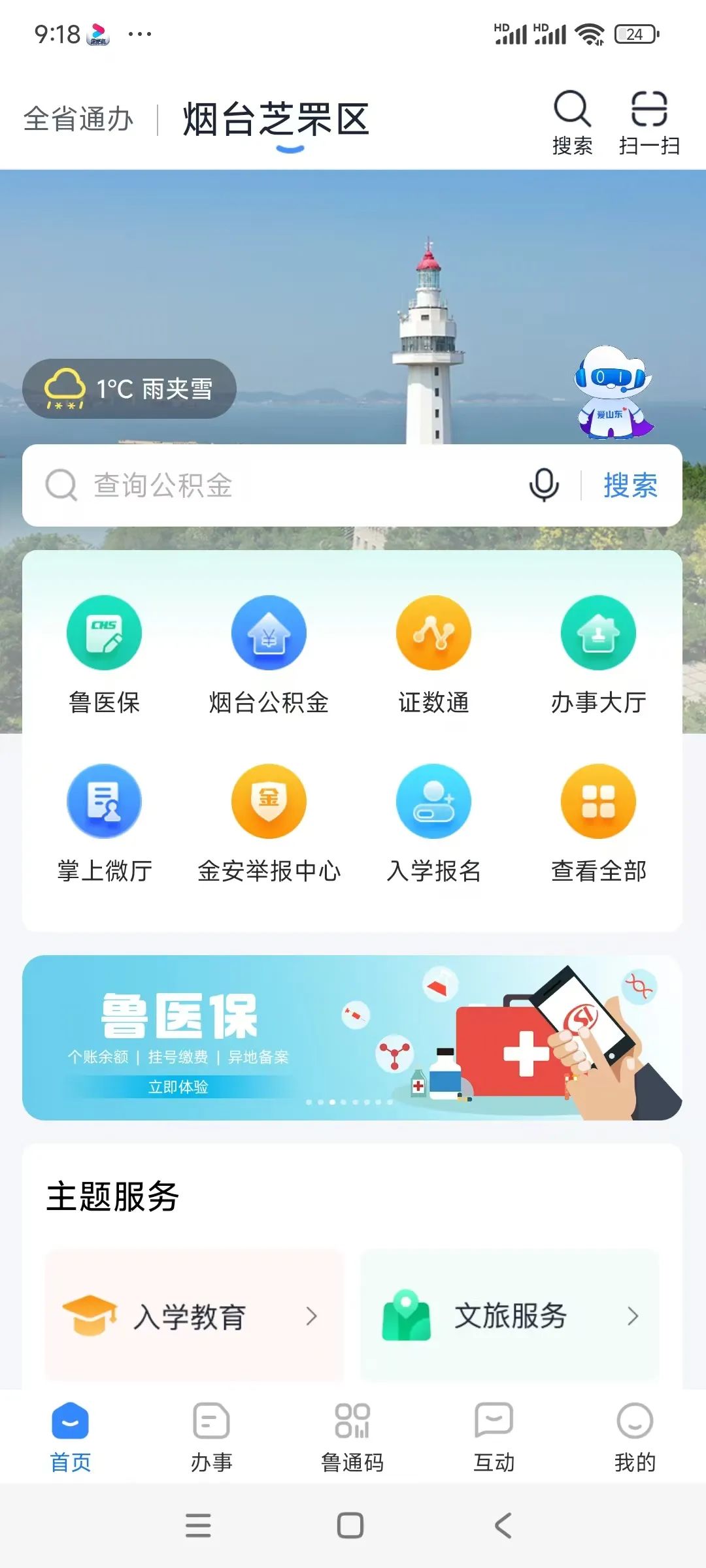The height and width of the screenshot is (1568, 706).
Task: View all services via 查看全部
Action: [x=598, y=822]
